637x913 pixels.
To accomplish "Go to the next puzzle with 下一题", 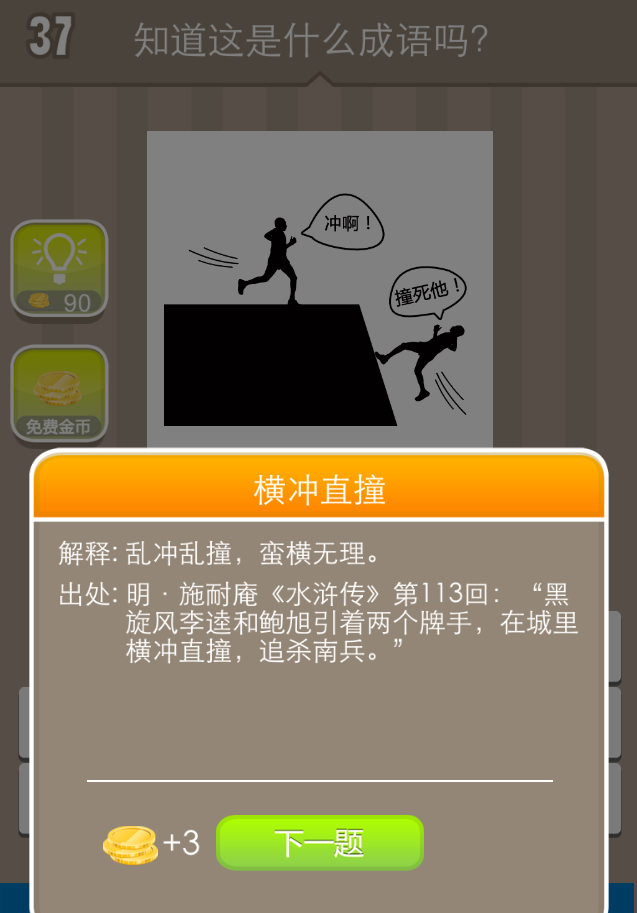I will [319, 843].
